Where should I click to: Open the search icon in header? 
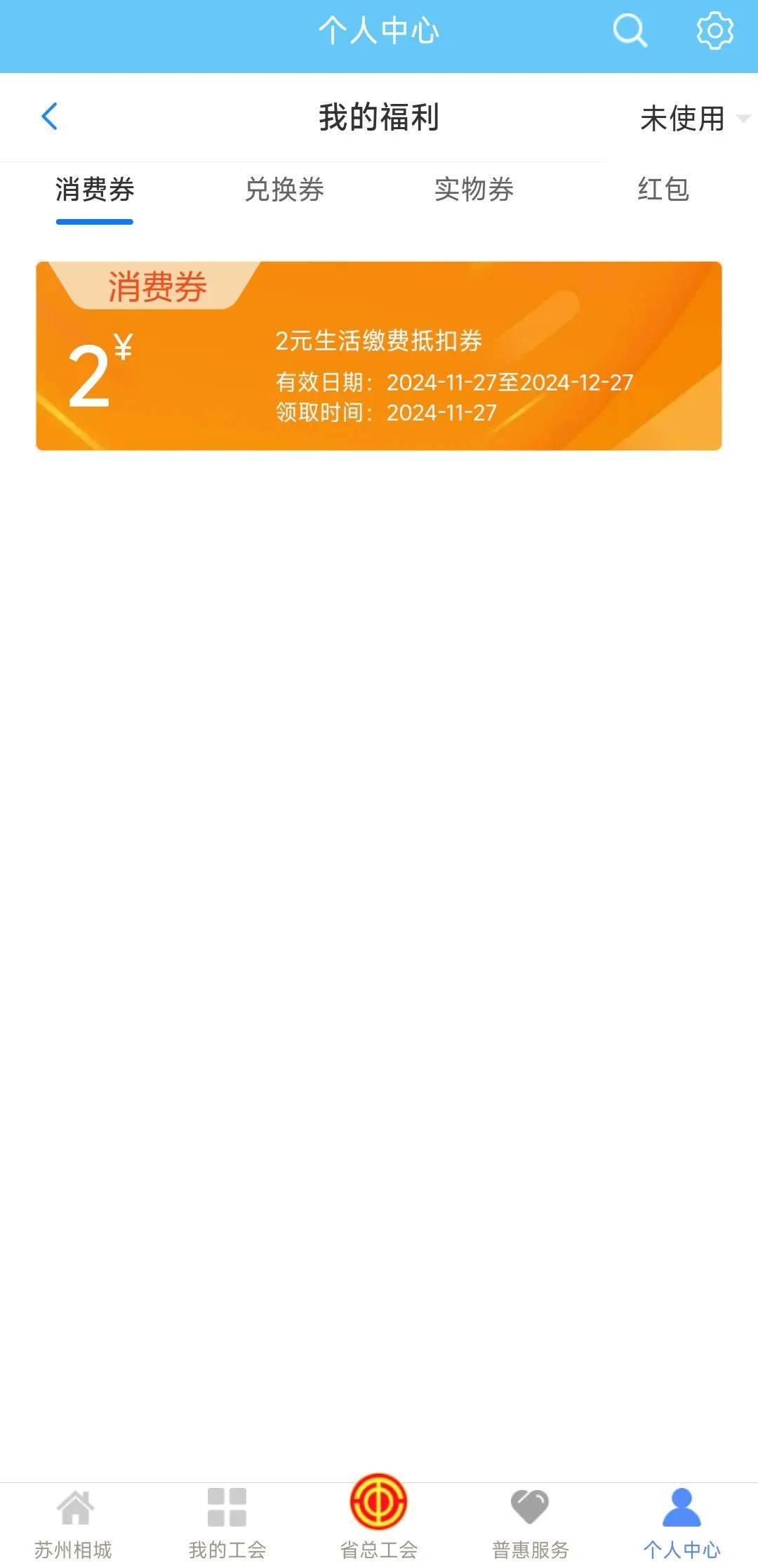coord(630,31)
